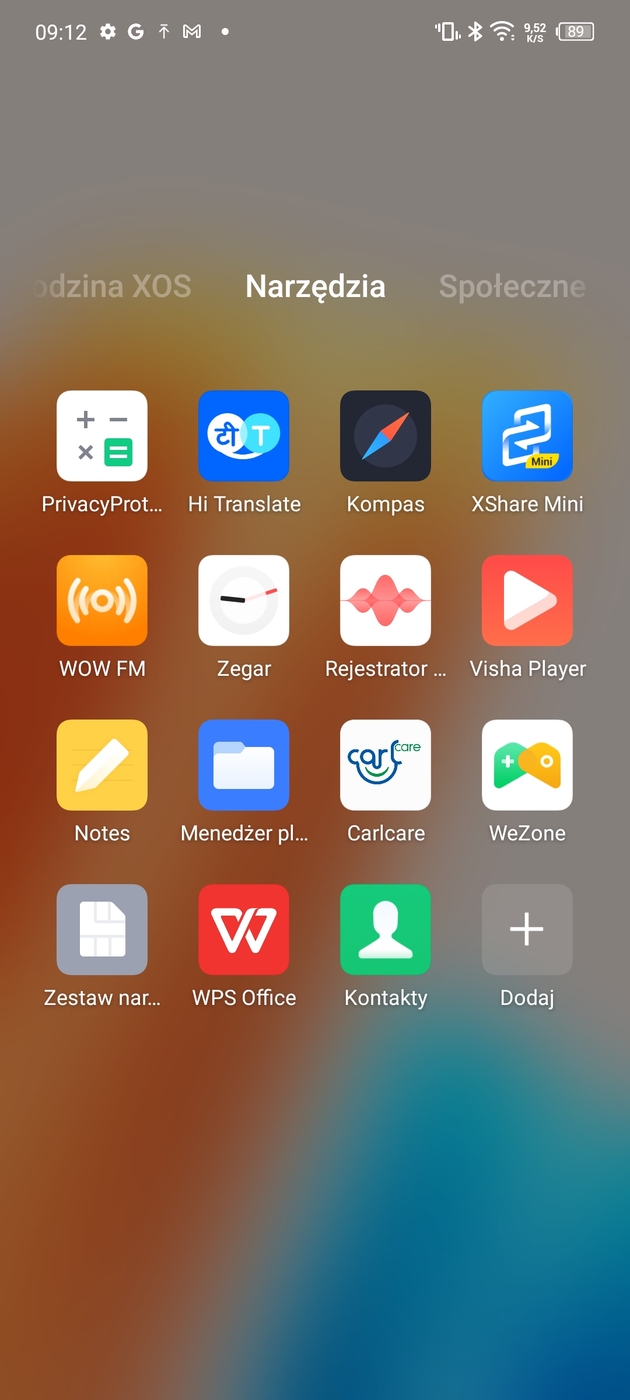Launch XShare Mini
630x1400 pixels.
(527, 436)
